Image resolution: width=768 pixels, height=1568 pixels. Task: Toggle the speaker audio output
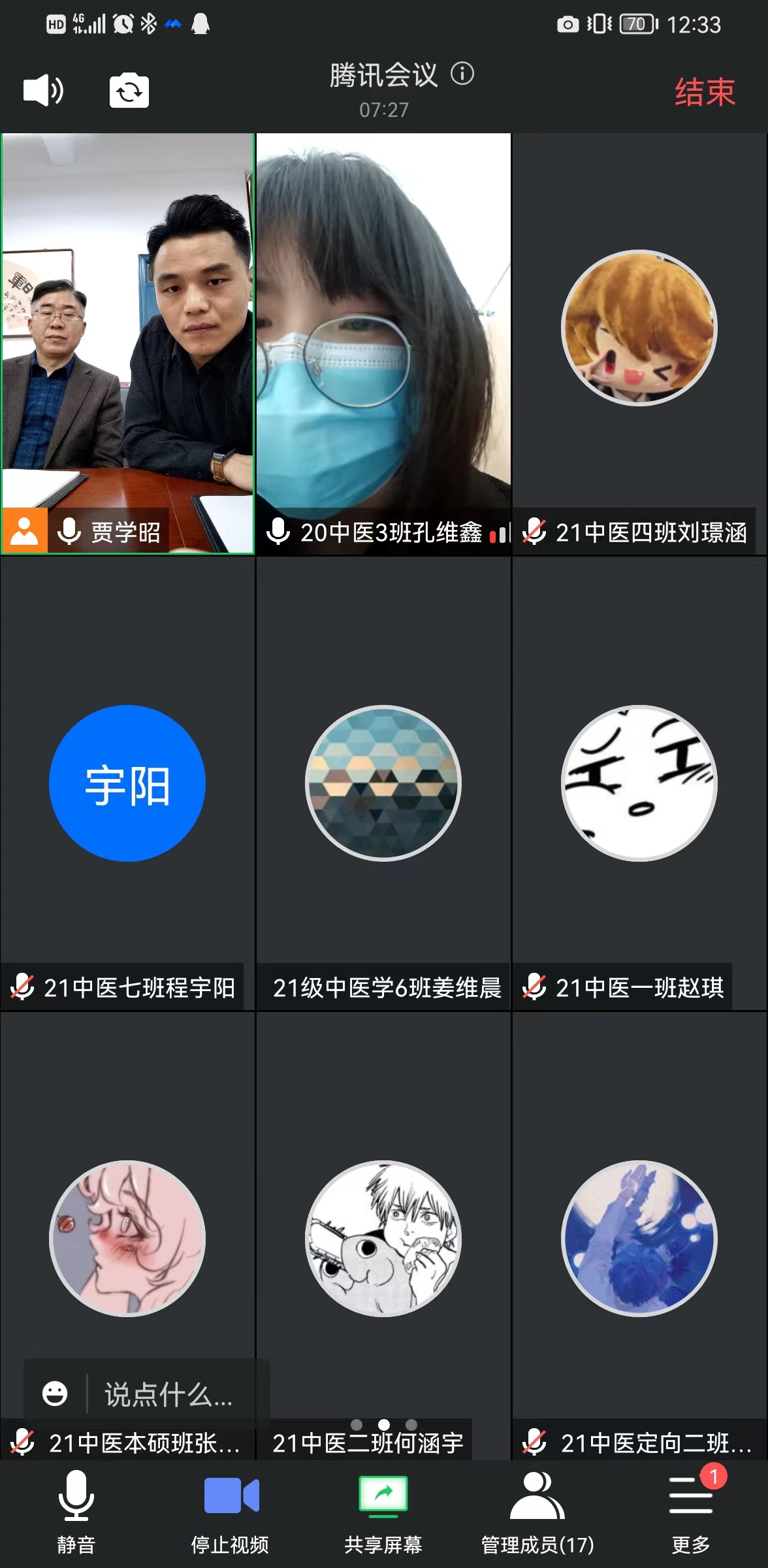point(43,90)
